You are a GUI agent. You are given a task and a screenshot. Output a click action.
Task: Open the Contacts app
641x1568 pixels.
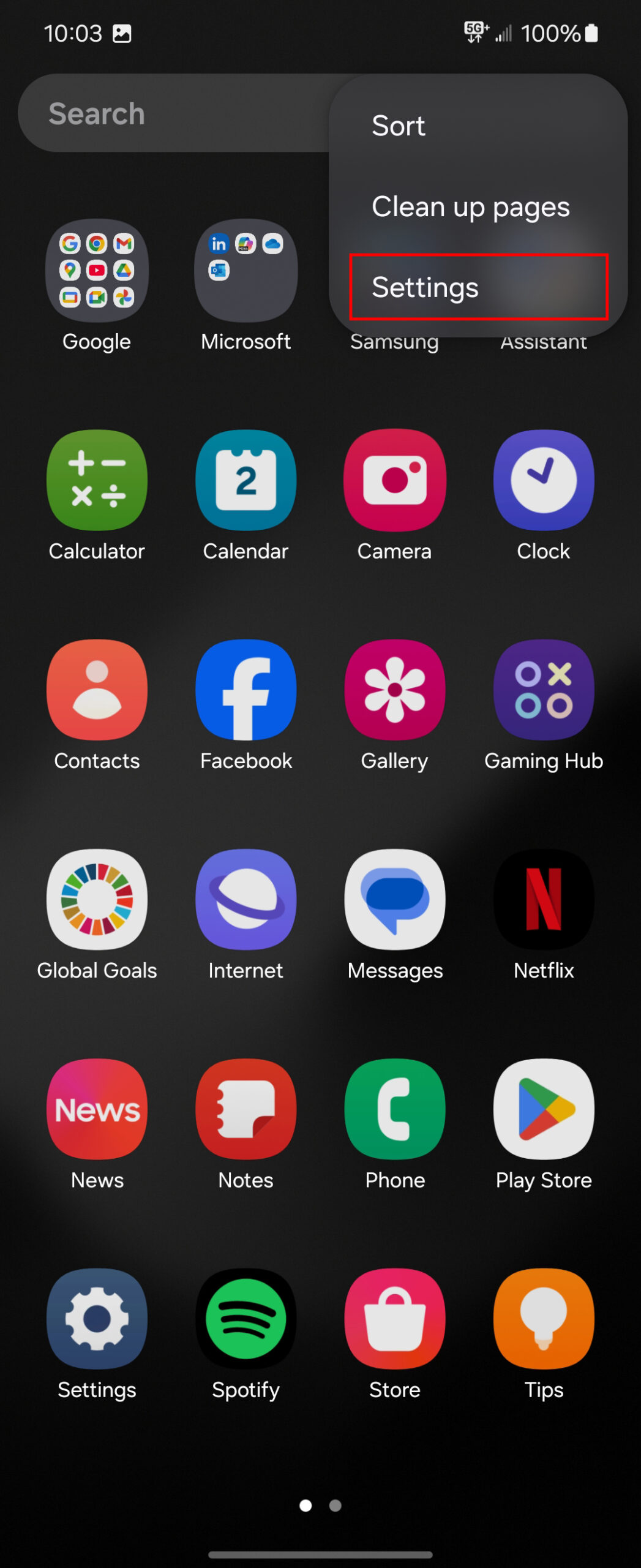(97, 690)
